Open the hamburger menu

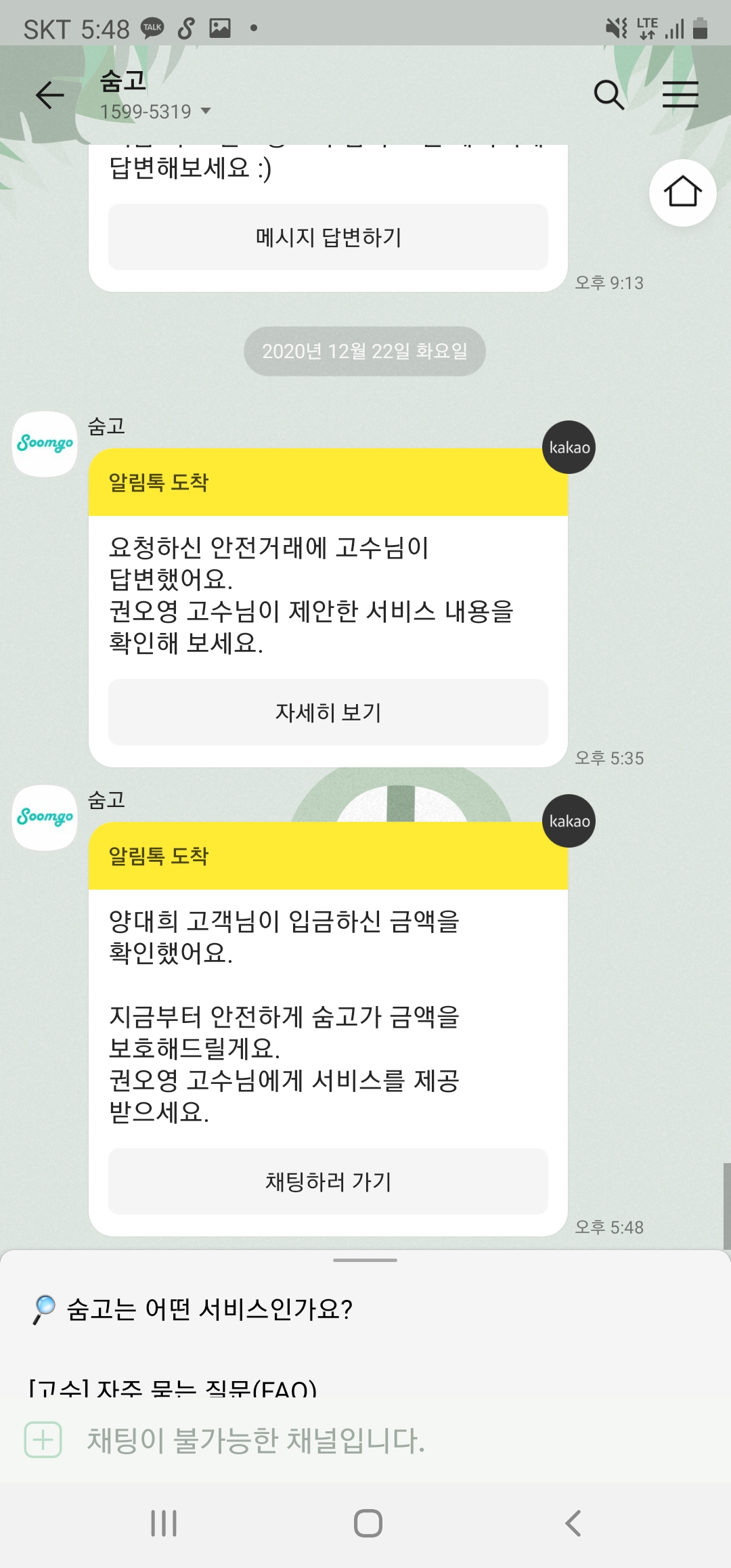coord(680,94)
